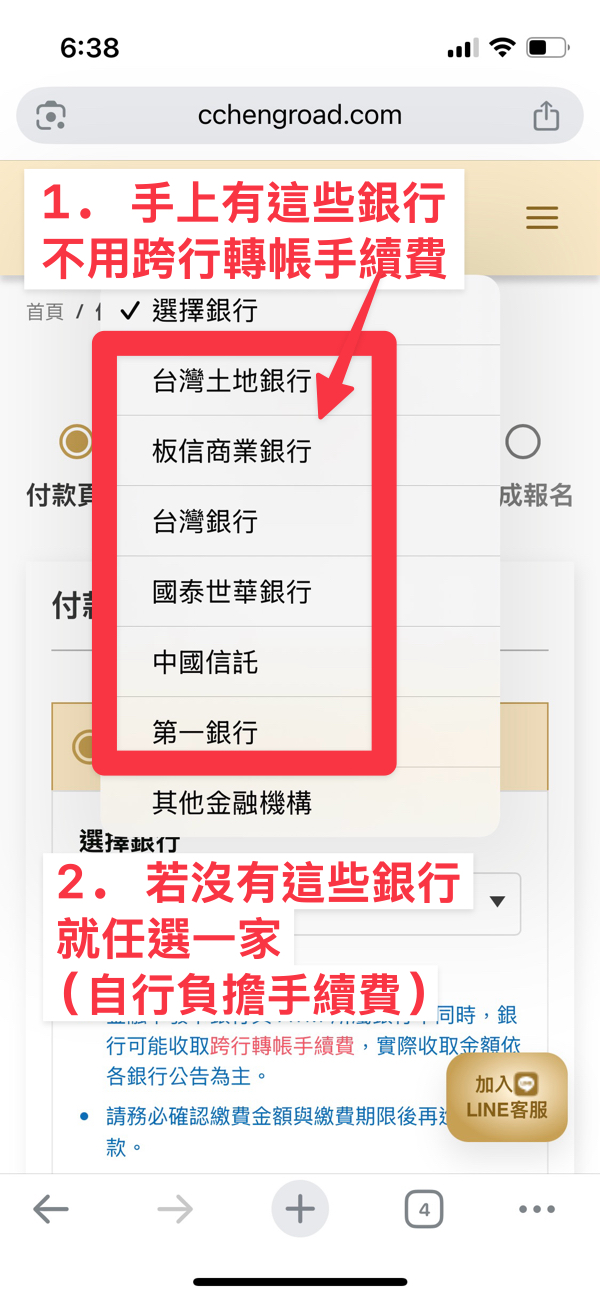Pick 台灣銀行 in the dropdown
600x1299 pixels.
pos(205,521)
